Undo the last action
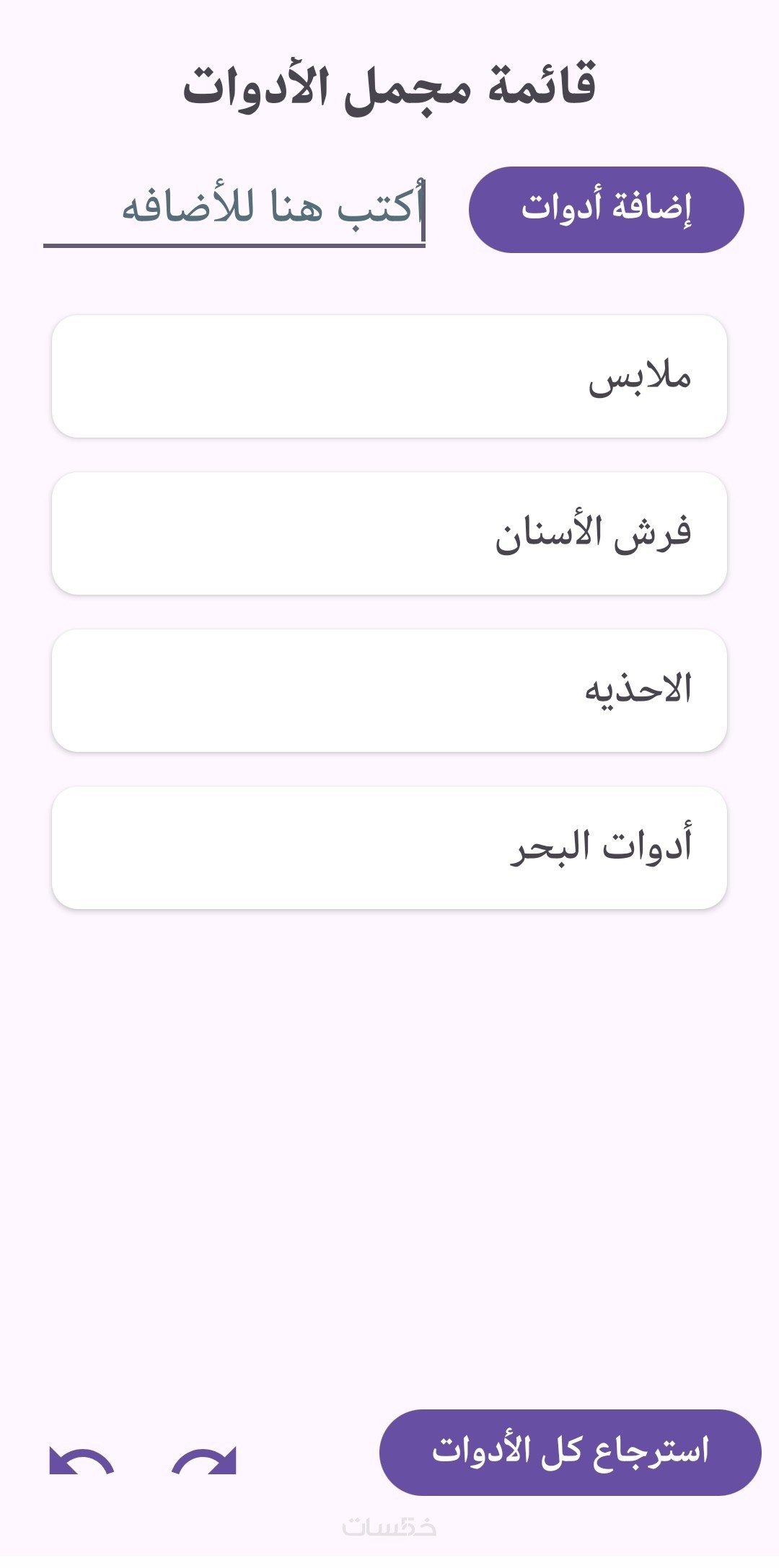Image resolution: width=779 pixels, height=1568 pixels. point(81,1461)
